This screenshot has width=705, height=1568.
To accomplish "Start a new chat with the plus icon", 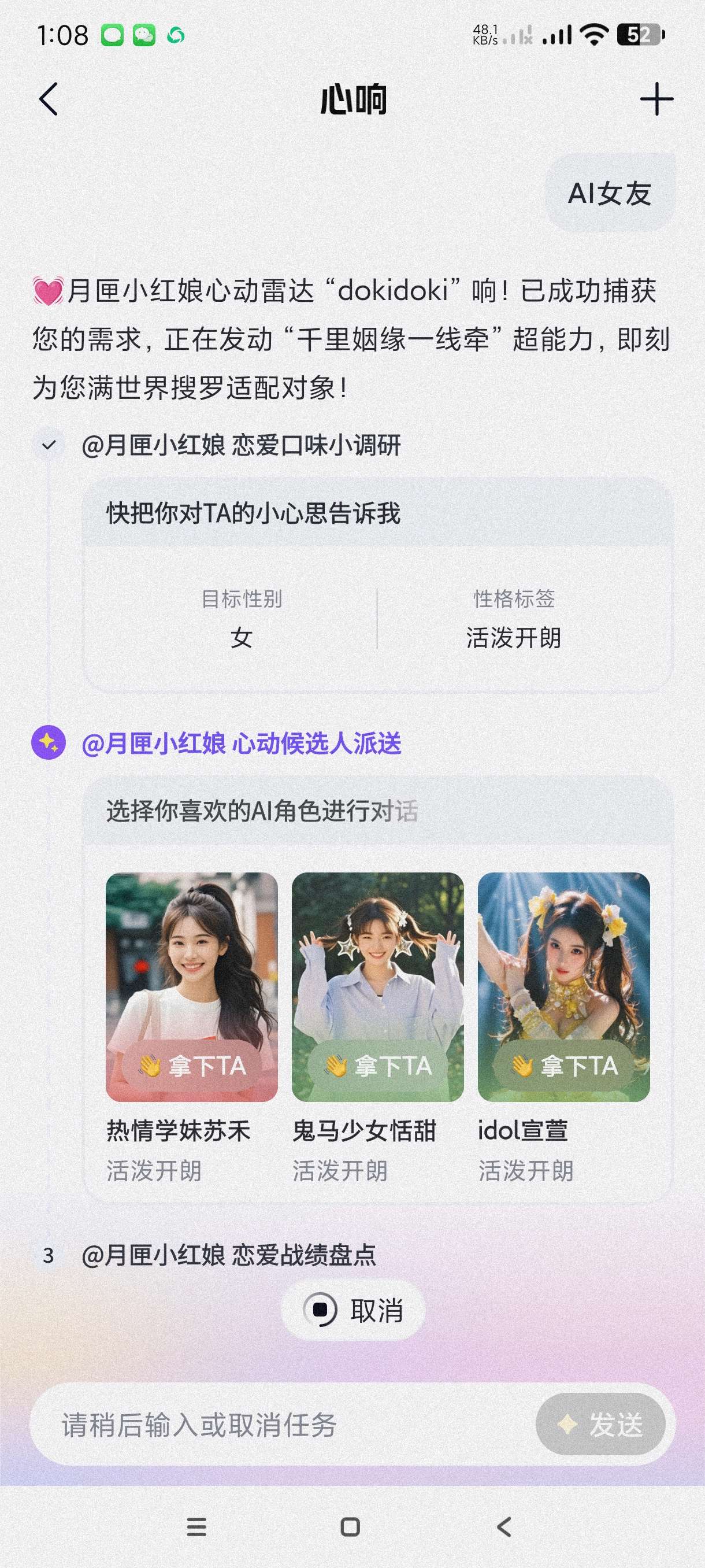I will coord(656,99).
